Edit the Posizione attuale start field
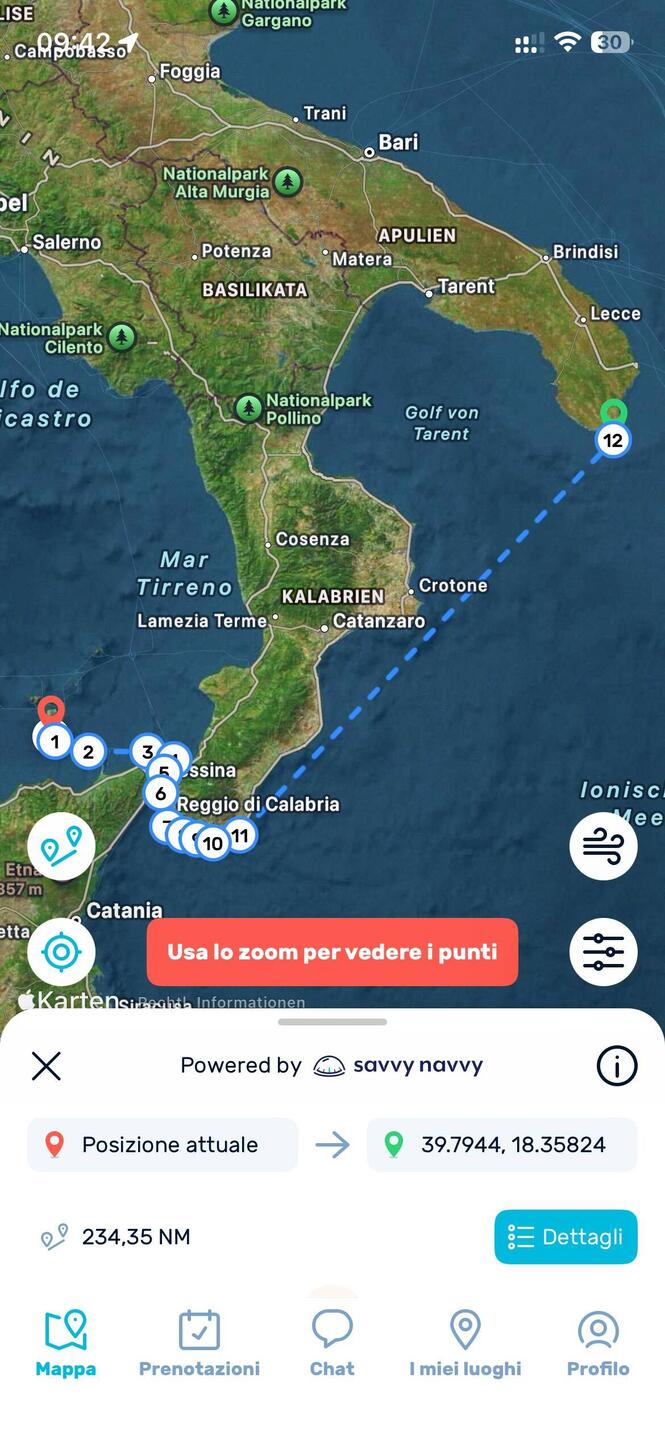Image resolution: width=665 pixels, height=1440 pixels. point(163,1145)
